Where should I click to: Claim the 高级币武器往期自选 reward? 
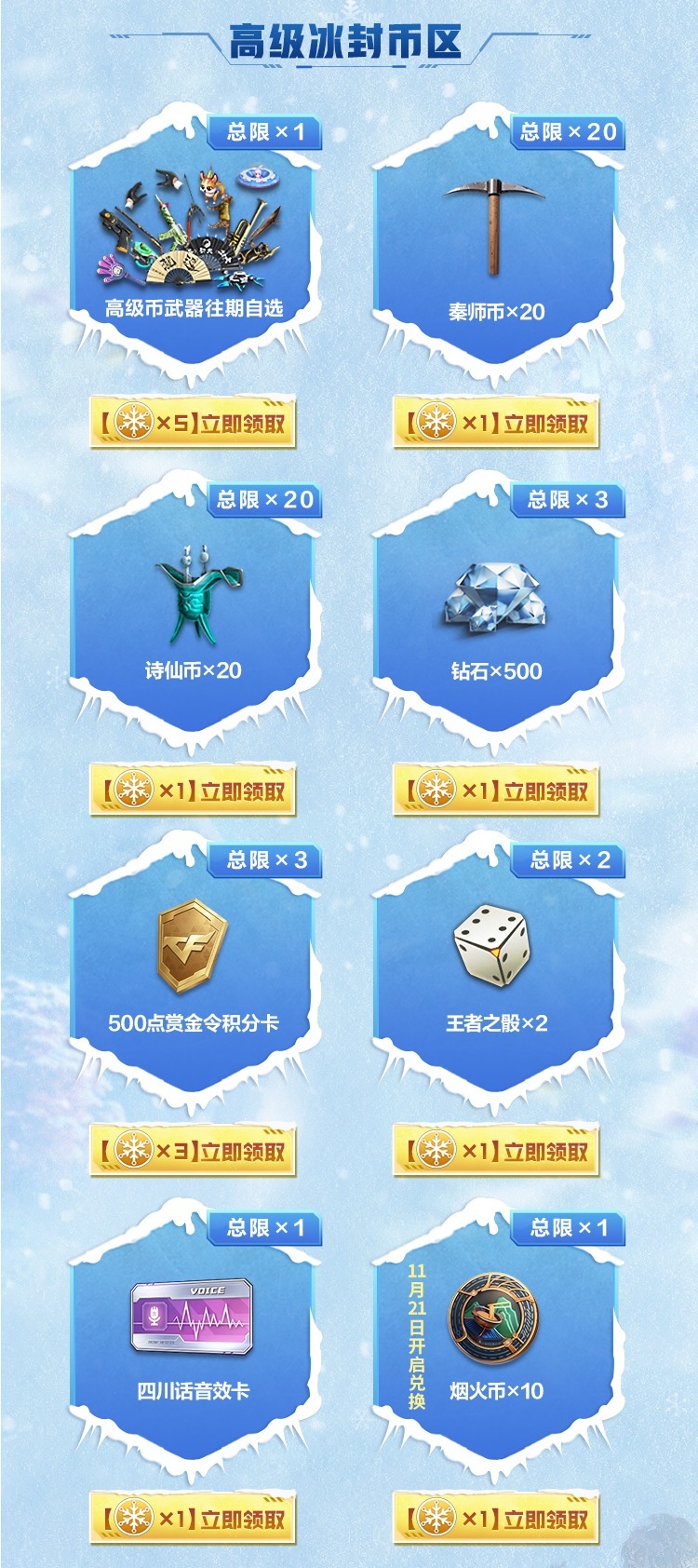click(x=193, y=424)
